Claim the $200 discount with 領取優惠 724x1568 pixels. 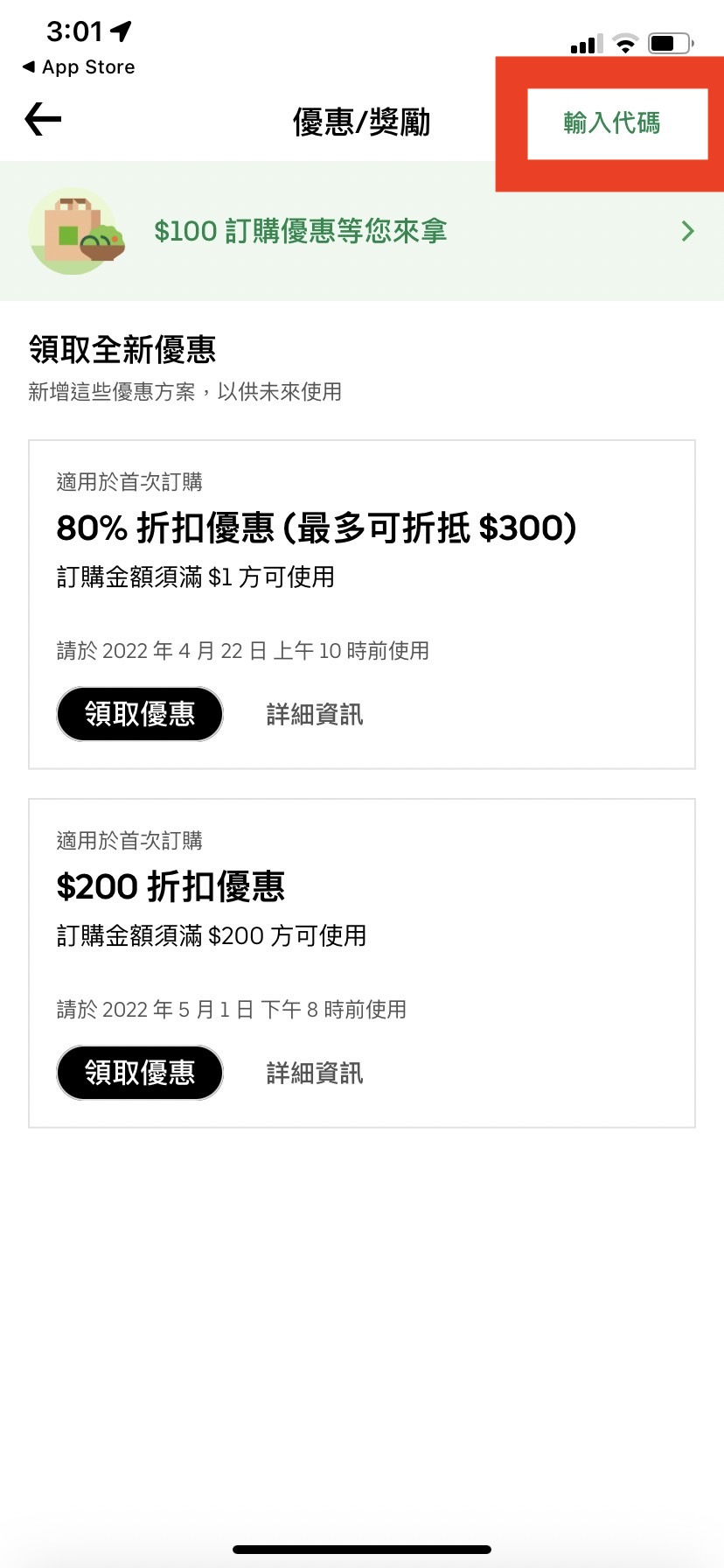pyautogui.click(x=139, y=1073)
